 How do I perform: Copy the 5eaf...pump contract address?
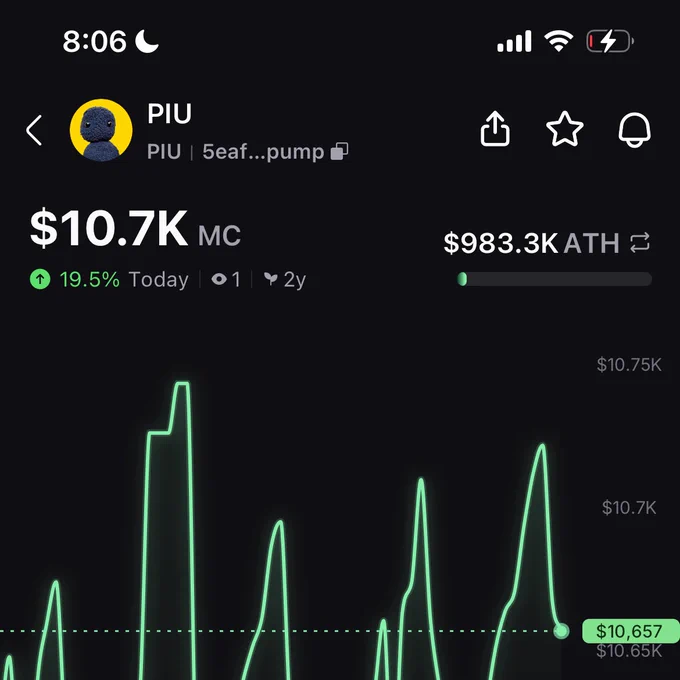pyautogui.click(x=339, y=151)
